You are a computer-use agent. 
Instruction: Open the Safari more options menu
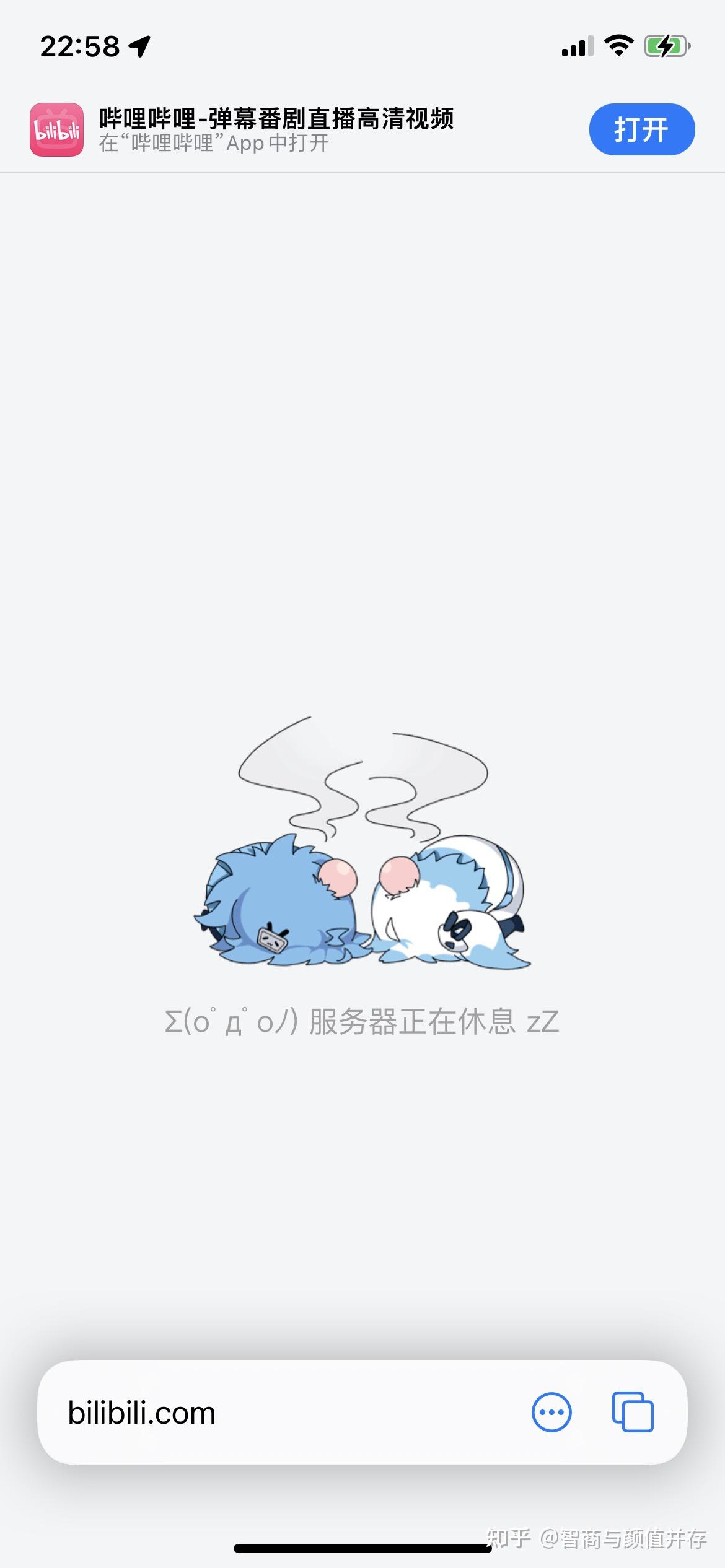[x=551, y=1413]
